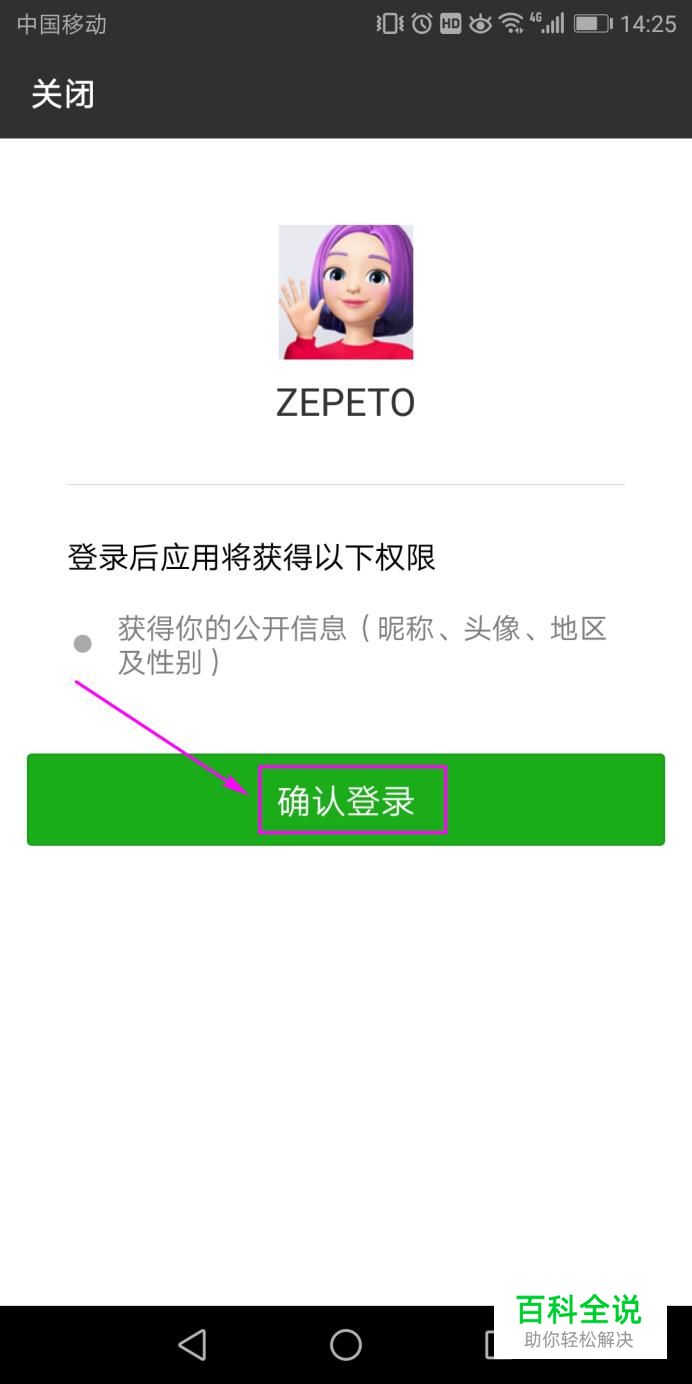692x1384 pixels.
Task: Tap 关闭 to close the login page
Action: pos(62,95)
